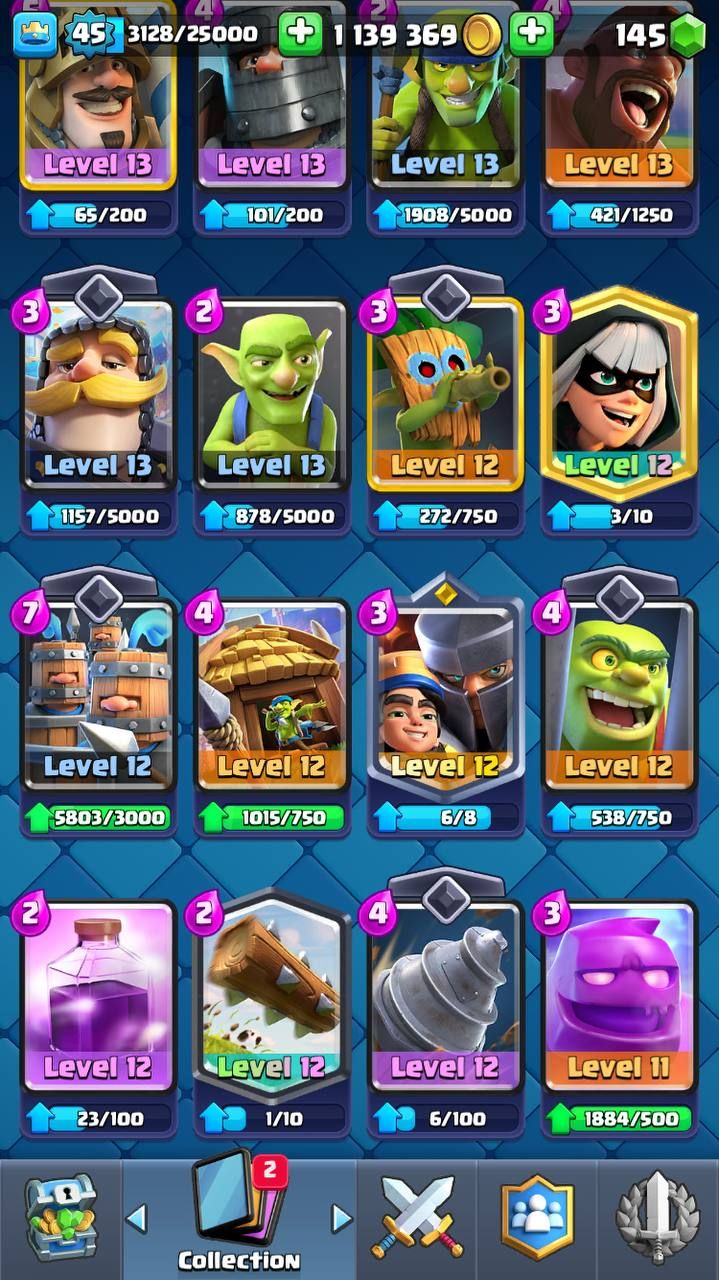The width and height of the screenshot is (719, 1280).
Task: Open the events sword laurel tab
Action: click(x=658, y=1217)
